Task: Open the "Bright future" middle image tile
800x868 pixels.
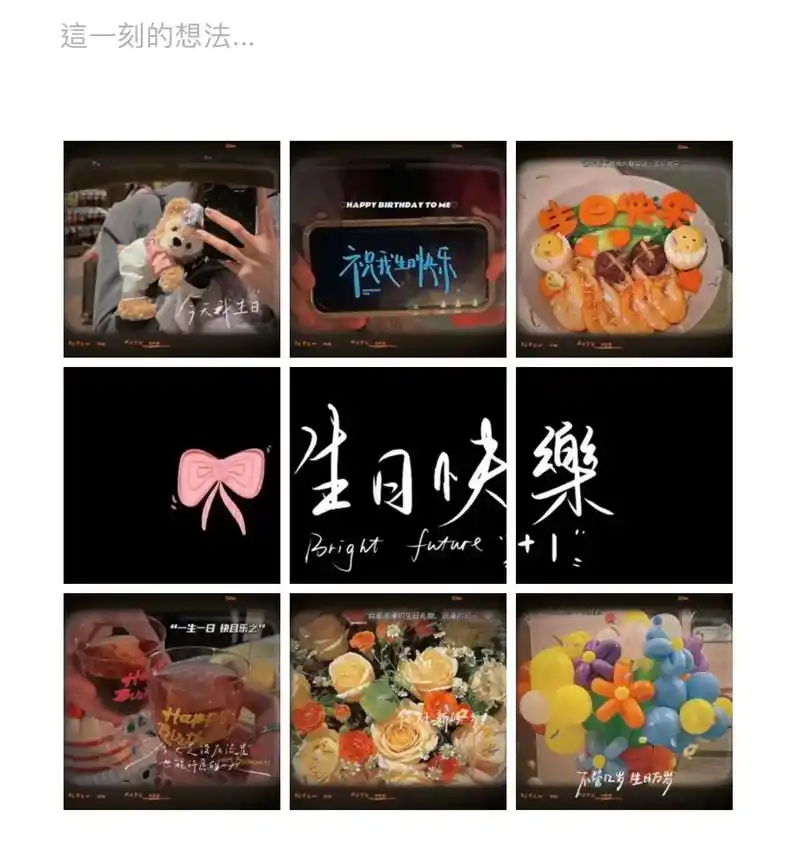Action: pyautogui.click(x=398, y=475)
